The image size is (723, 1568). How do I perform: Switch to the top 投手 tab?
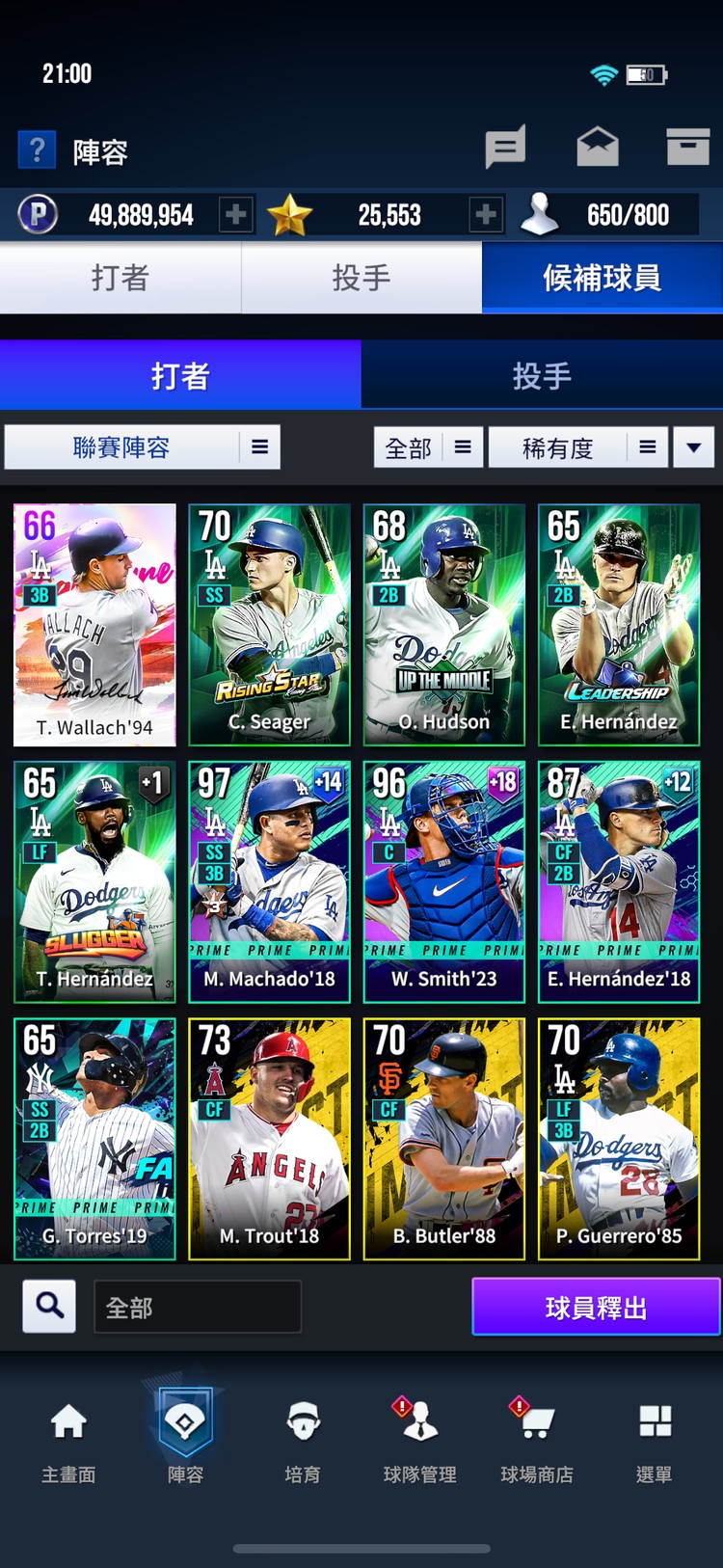click(361, 278)
